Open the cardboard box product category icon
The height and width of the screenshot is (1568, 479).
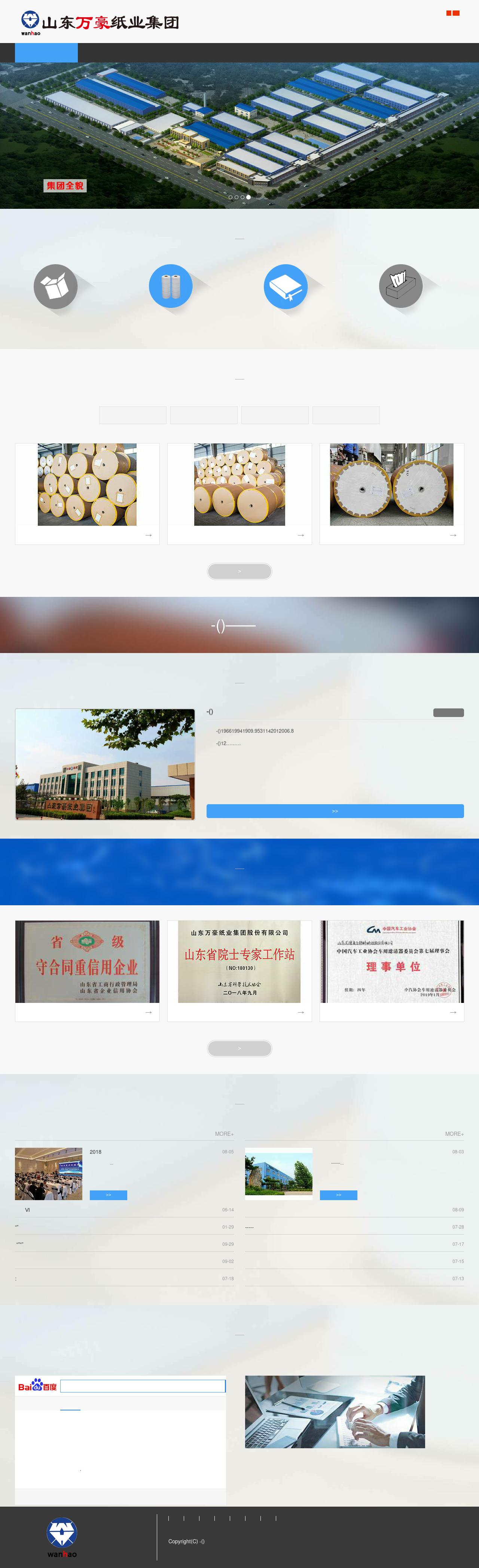point(55,286)
